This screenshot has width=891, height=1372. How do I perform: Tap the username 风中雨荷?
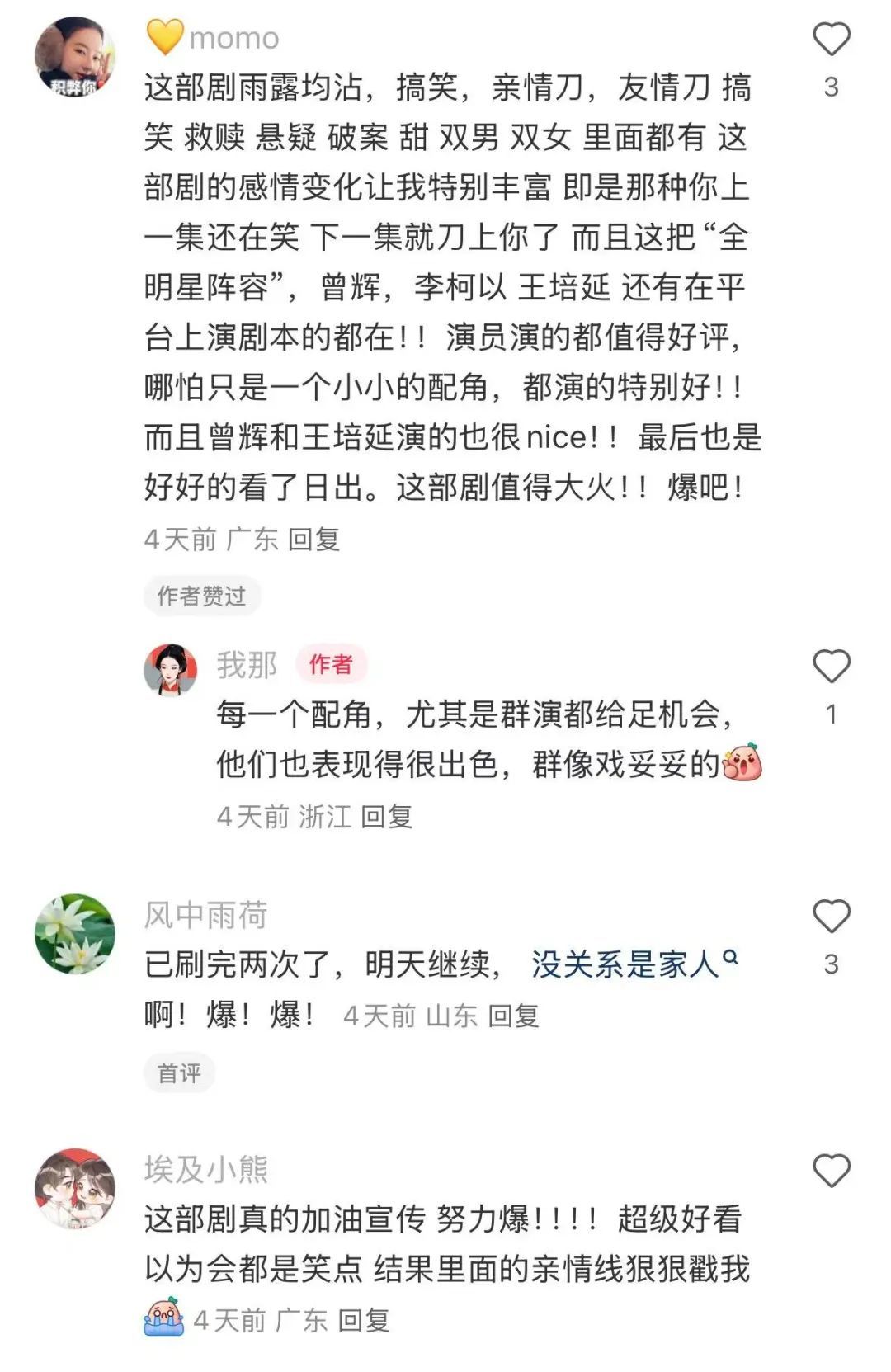pos(205,915)
